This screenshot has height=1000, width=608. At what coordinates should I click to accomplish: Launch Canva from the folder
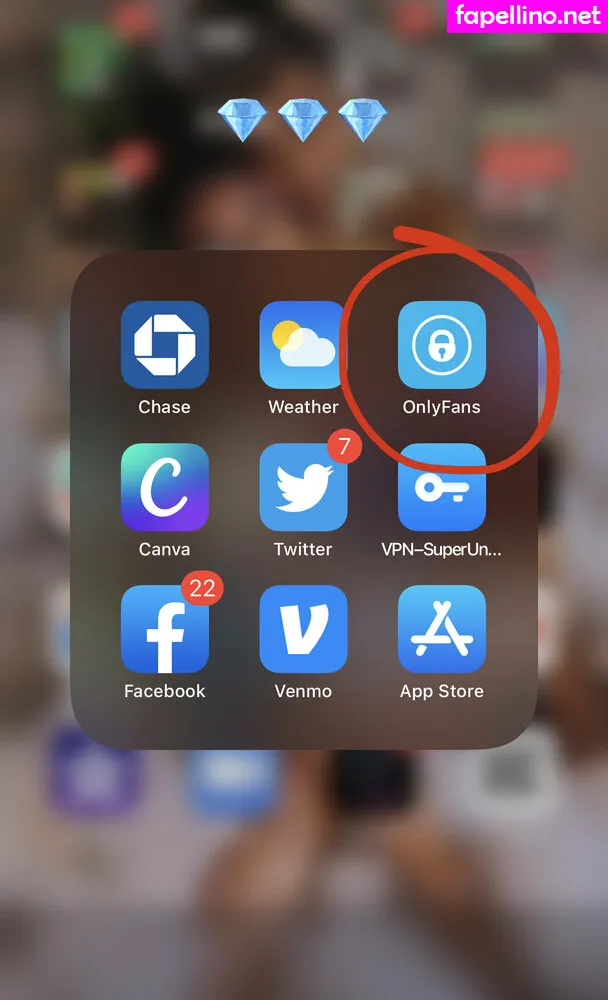point(164,487)
